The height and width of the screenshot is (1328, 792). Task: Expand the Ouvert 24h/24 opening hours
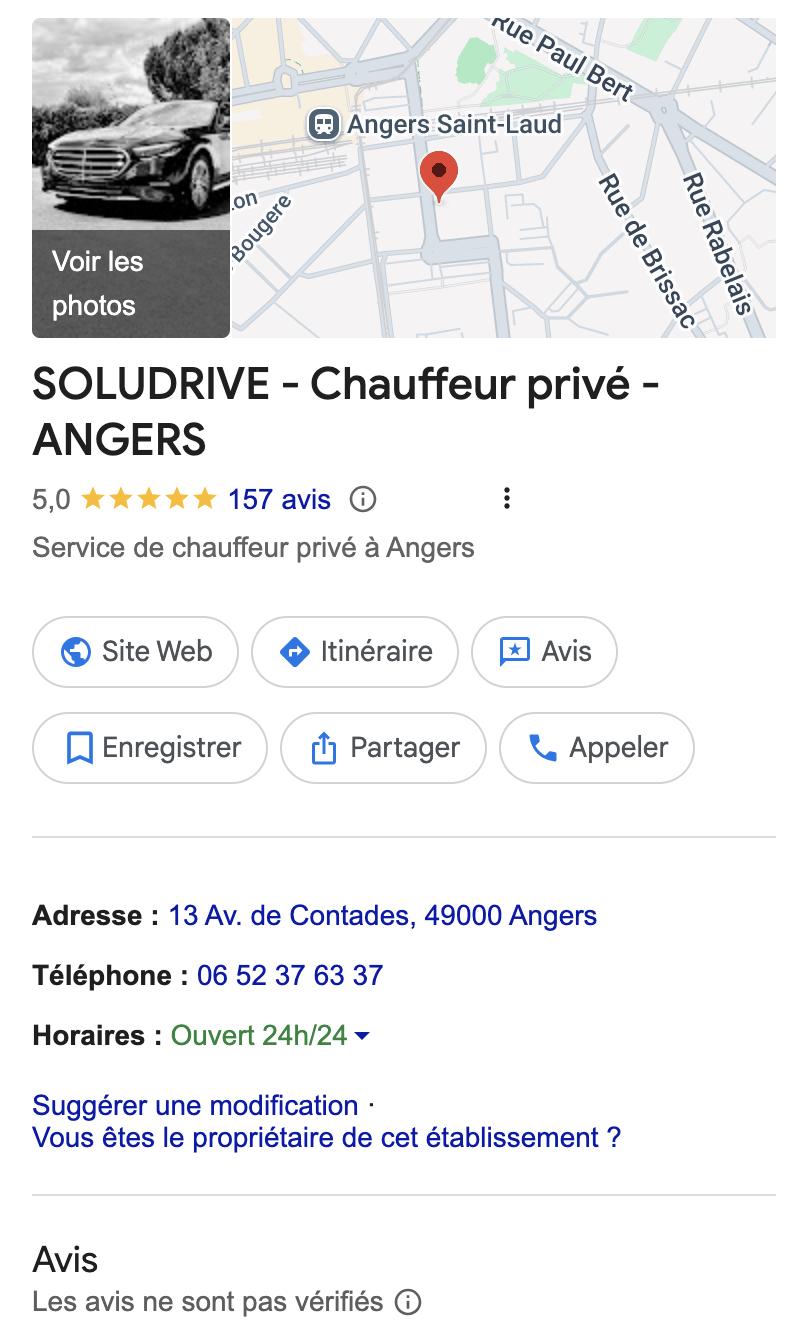click(270, 1035)
